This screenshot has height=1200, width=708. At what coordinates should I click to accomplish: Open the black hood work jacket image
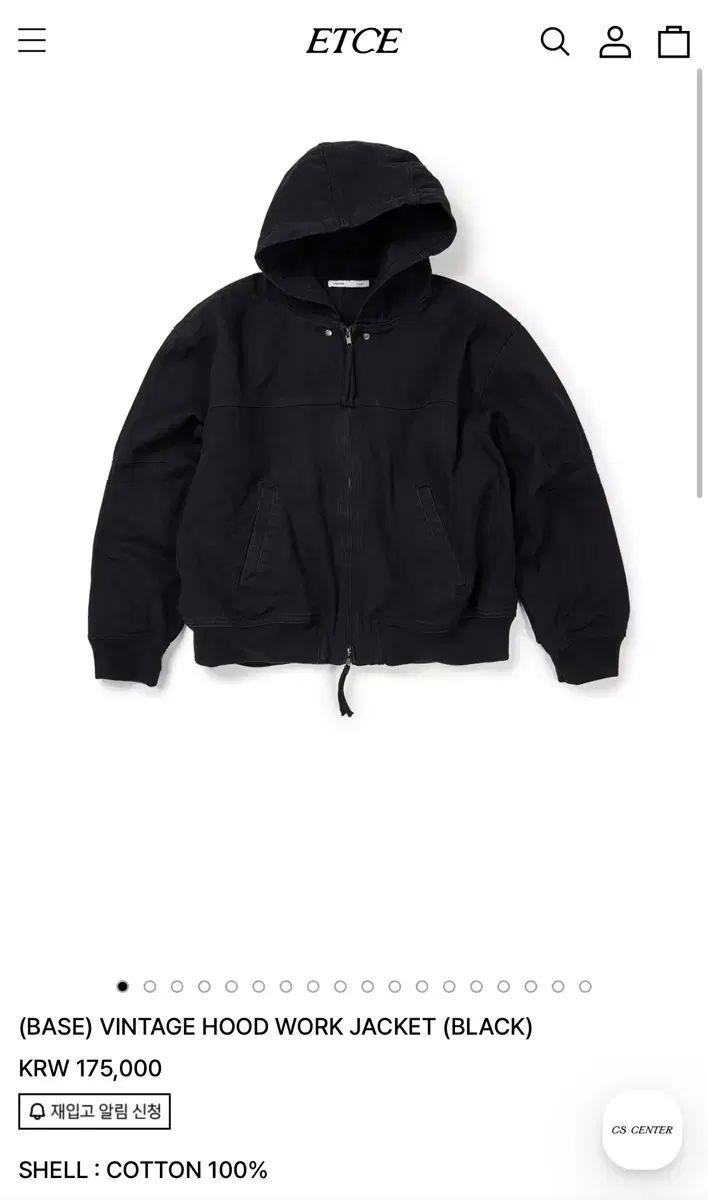(353, 430)
